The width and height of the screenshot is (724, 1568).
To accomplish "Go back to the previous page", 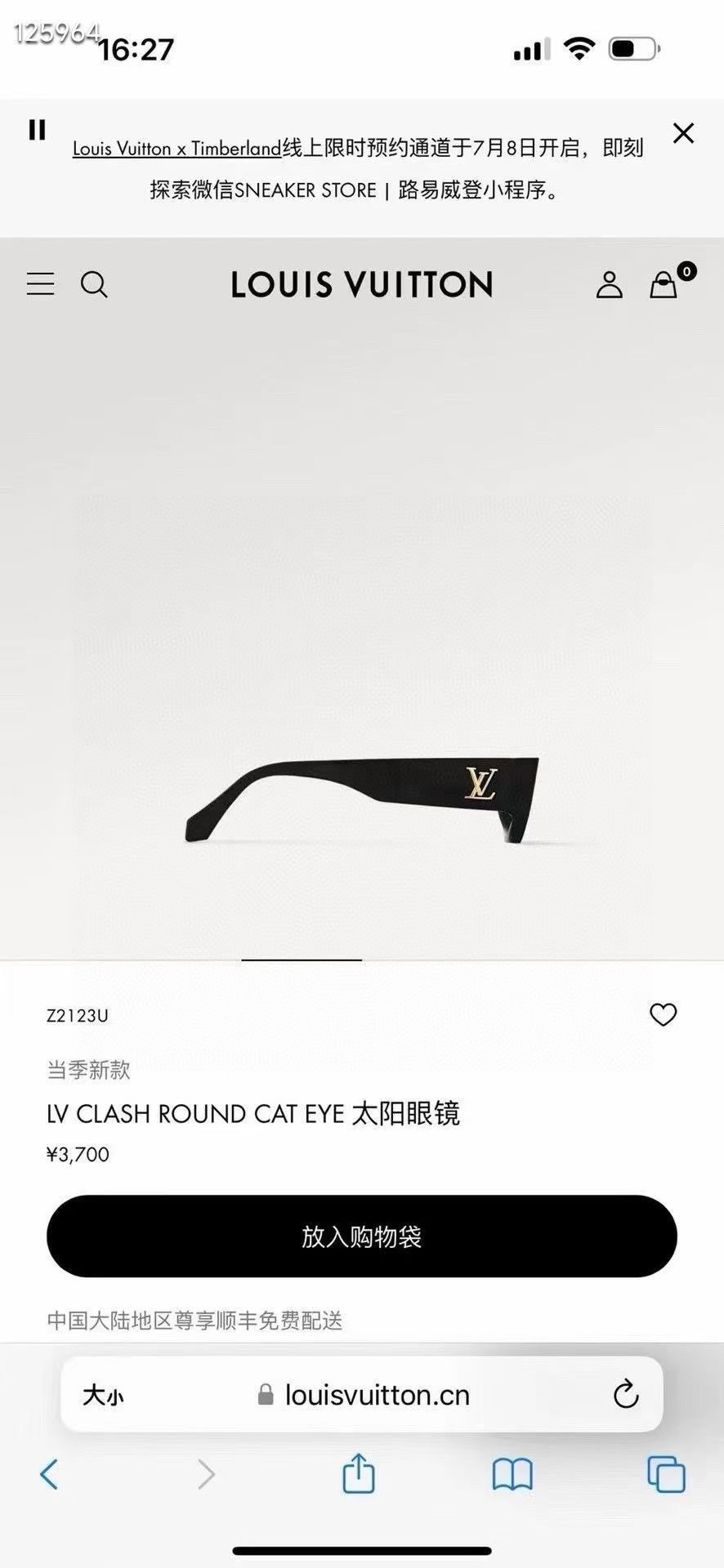I will [x=49, y=1474].
